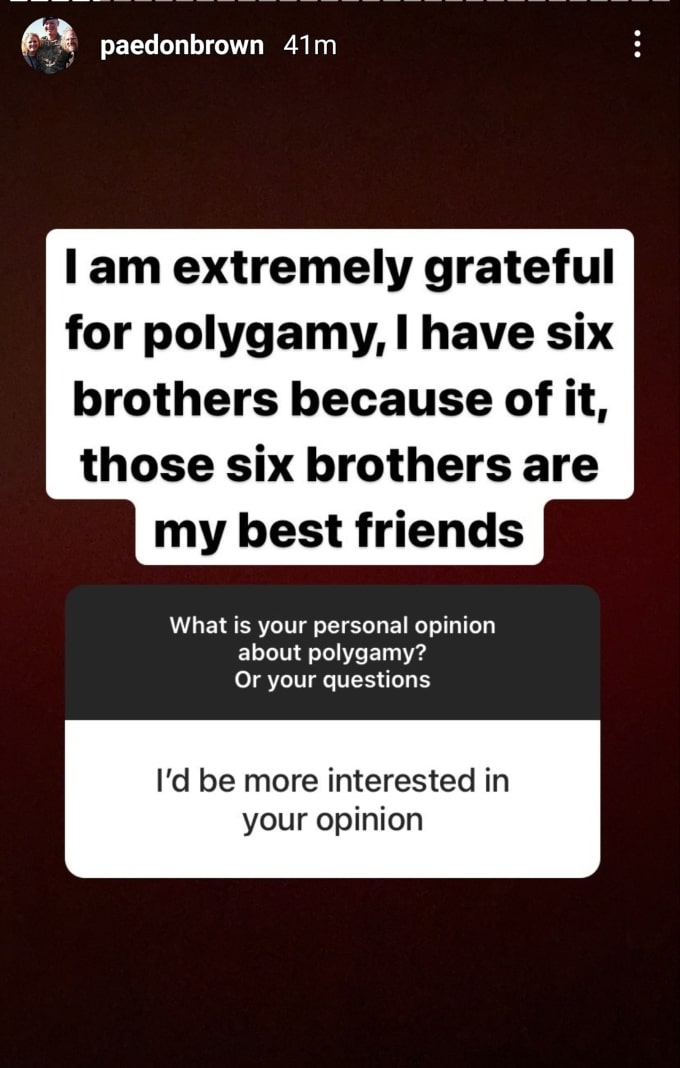680x1068 pixels.
Task: Open paedonbrown's profile picture
Action: (48, 46)
